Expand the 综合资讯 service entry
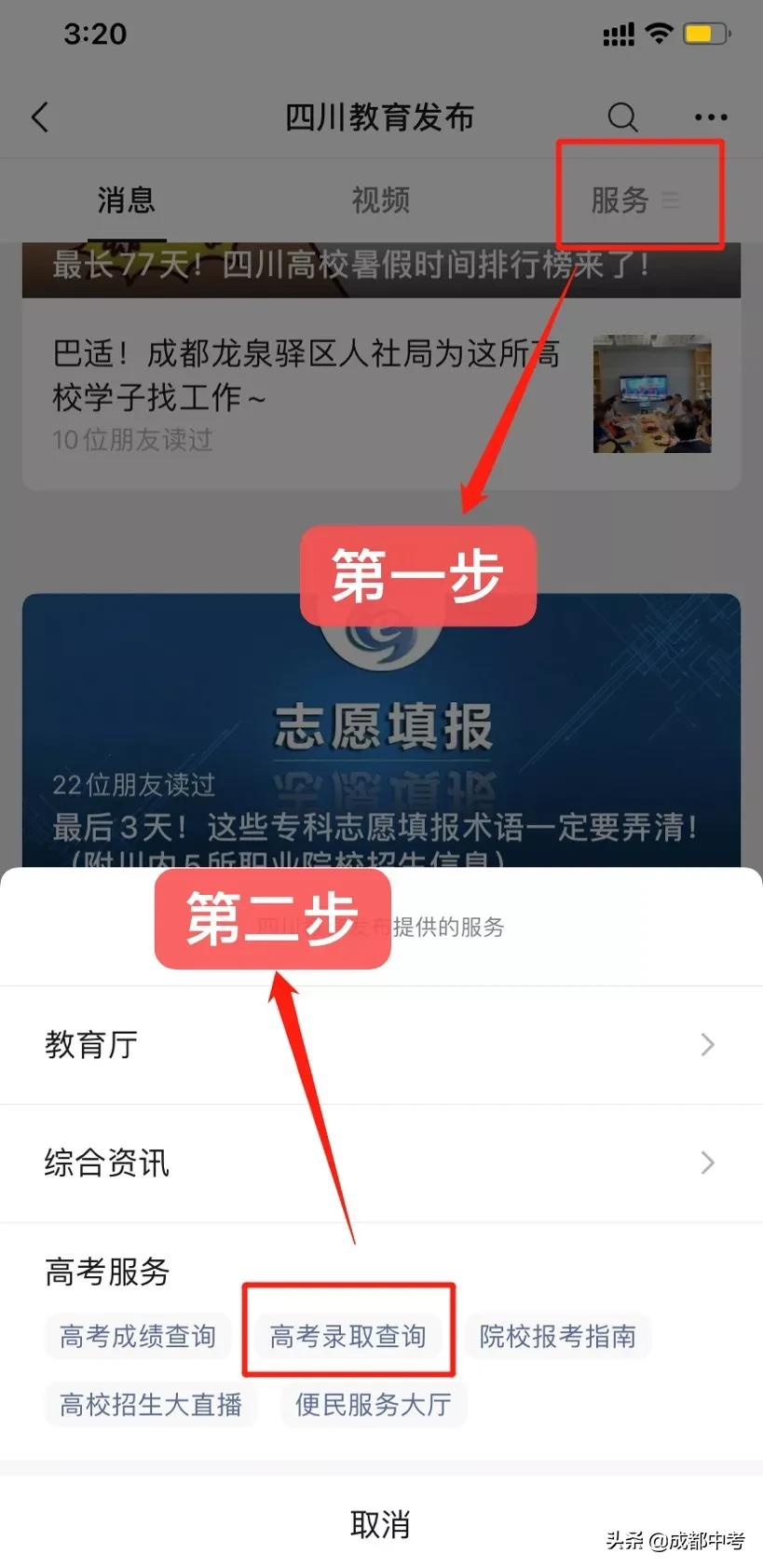Viewport: 763px width, 1568px height. point(381,1163)
